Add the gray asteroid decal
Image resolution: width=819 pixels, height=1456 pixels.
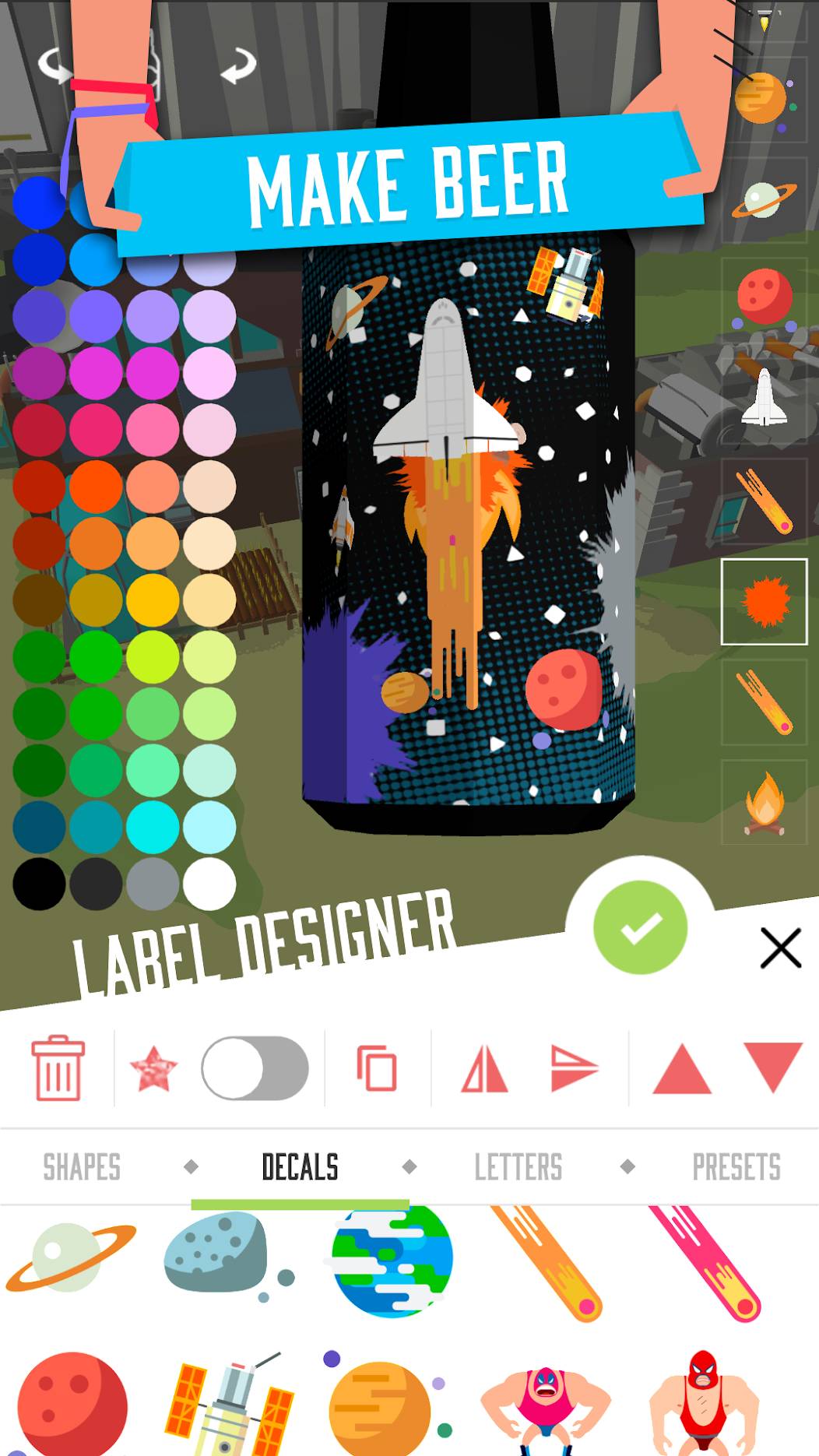click(x=227, y=1256)
